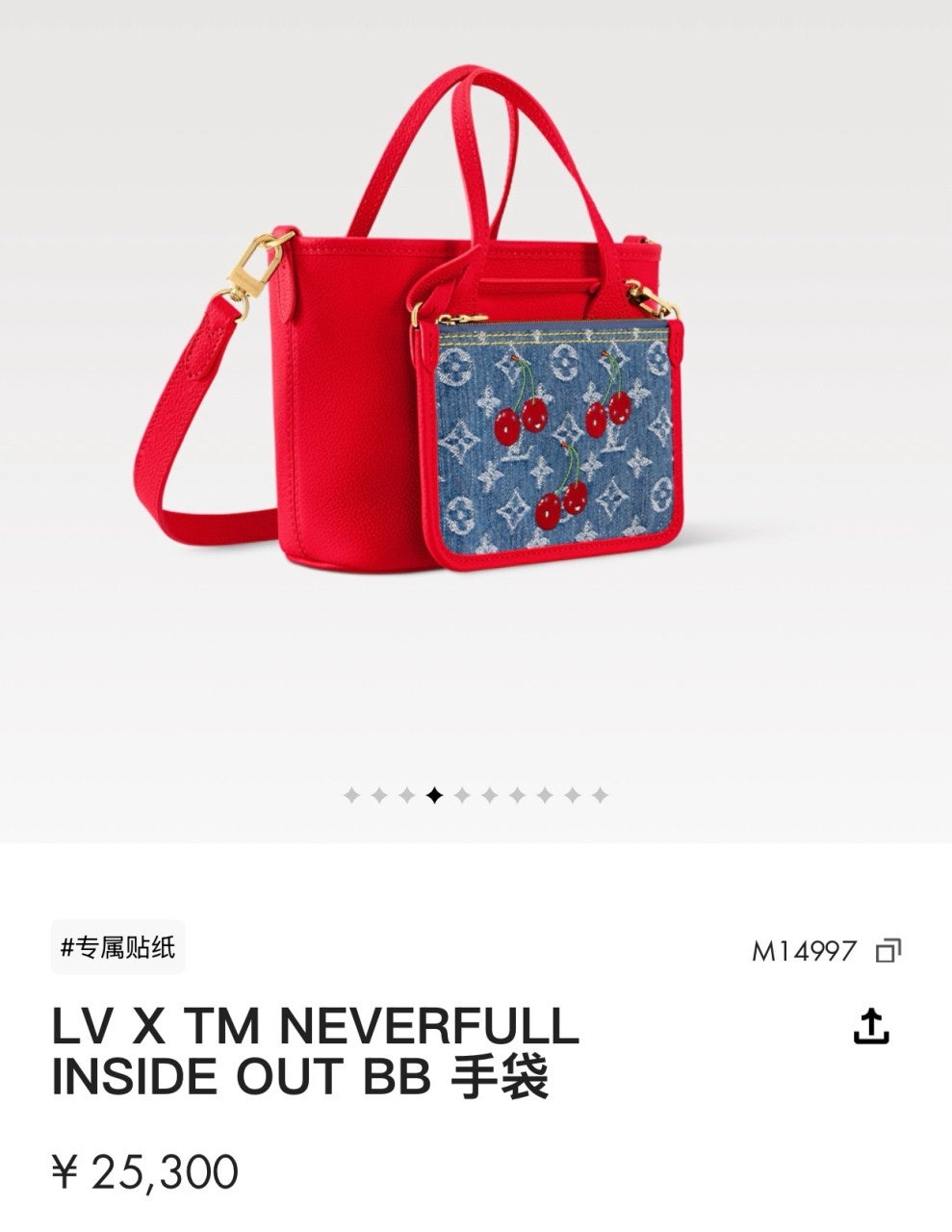Jump to the last image indicator dot
The image size is (952, 1232).
pos(601,795)
